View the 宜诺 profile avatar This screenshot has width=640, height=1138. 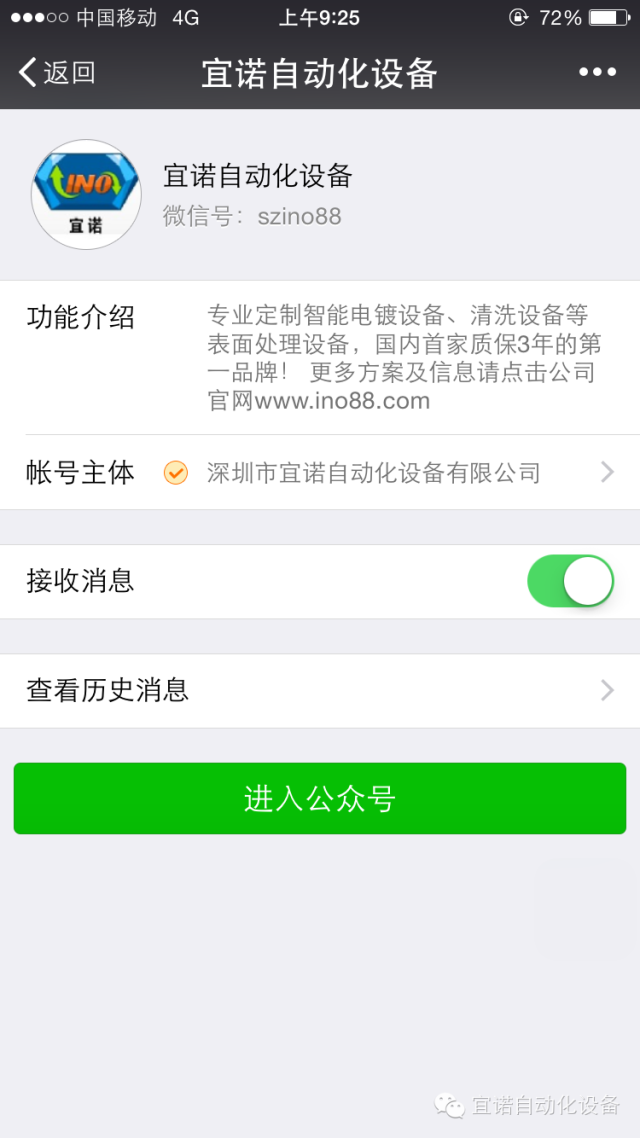[86, 195]
